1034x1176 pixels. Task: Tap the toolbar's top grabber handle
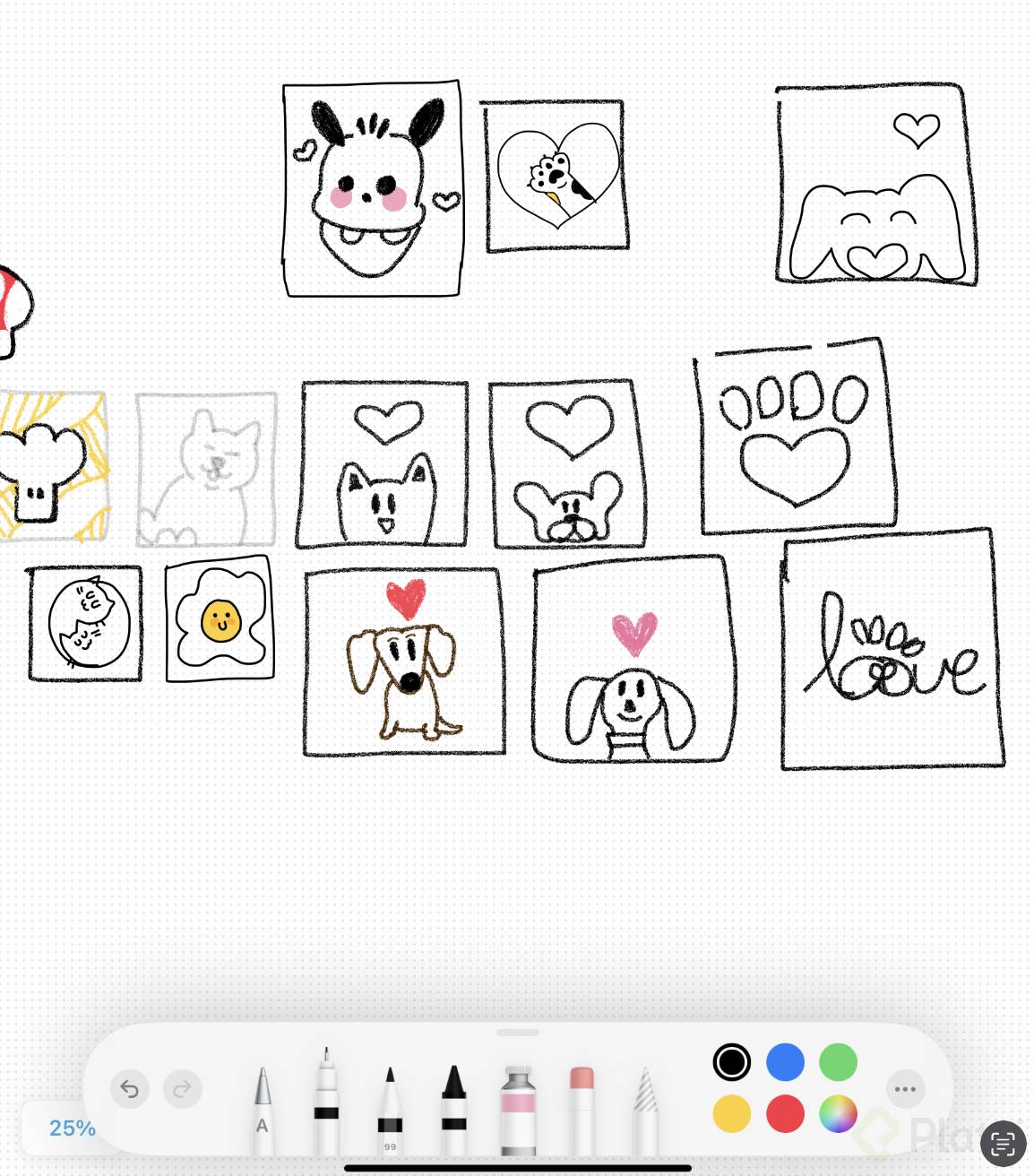point(517,1033)
